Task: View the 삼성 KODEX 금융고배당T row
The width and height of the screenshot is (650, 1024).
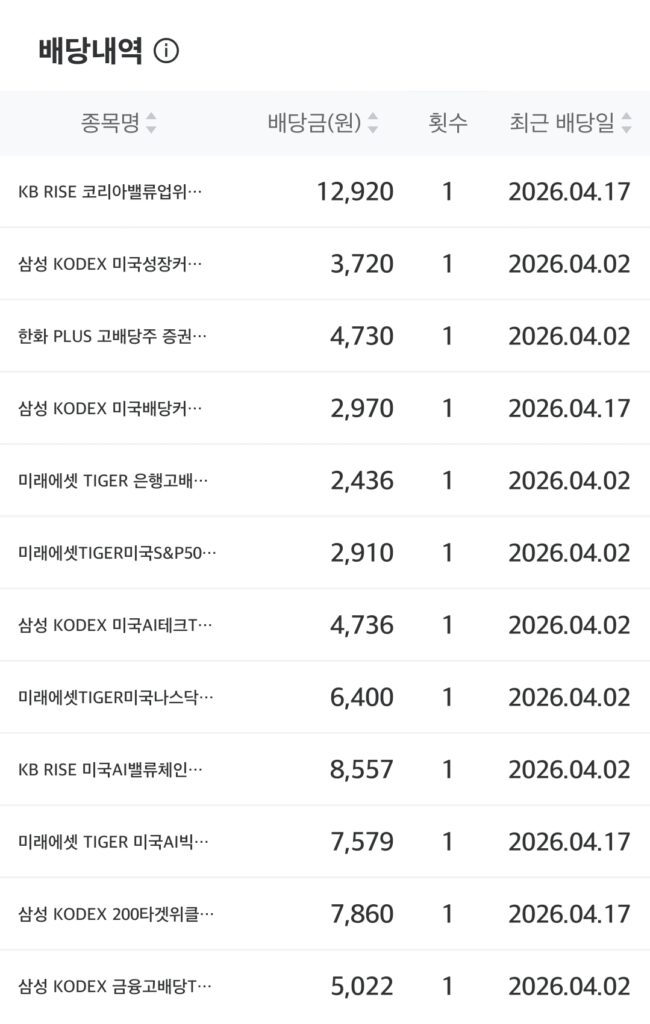Action: coord(325,987)
